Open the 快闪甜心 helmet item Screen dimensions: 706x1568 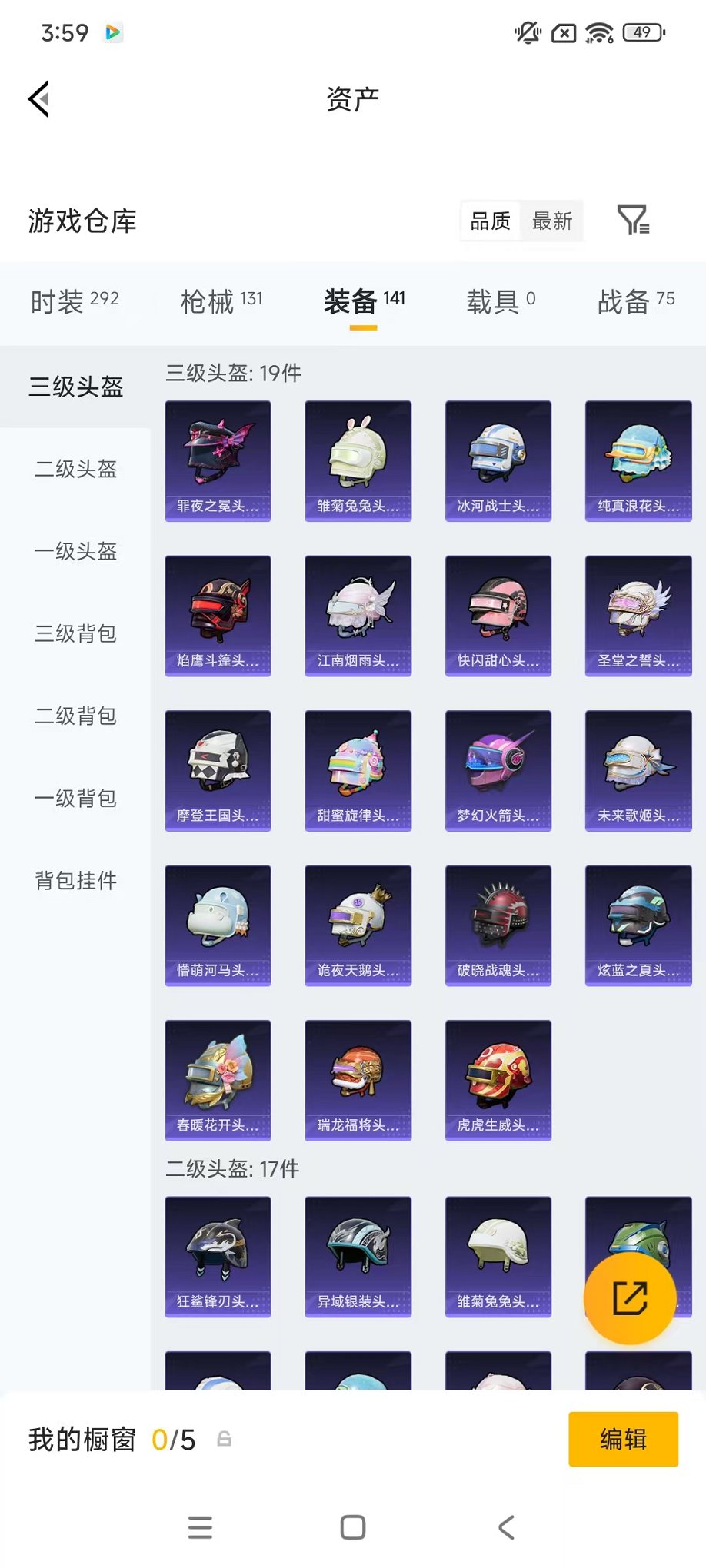(498, 615)
